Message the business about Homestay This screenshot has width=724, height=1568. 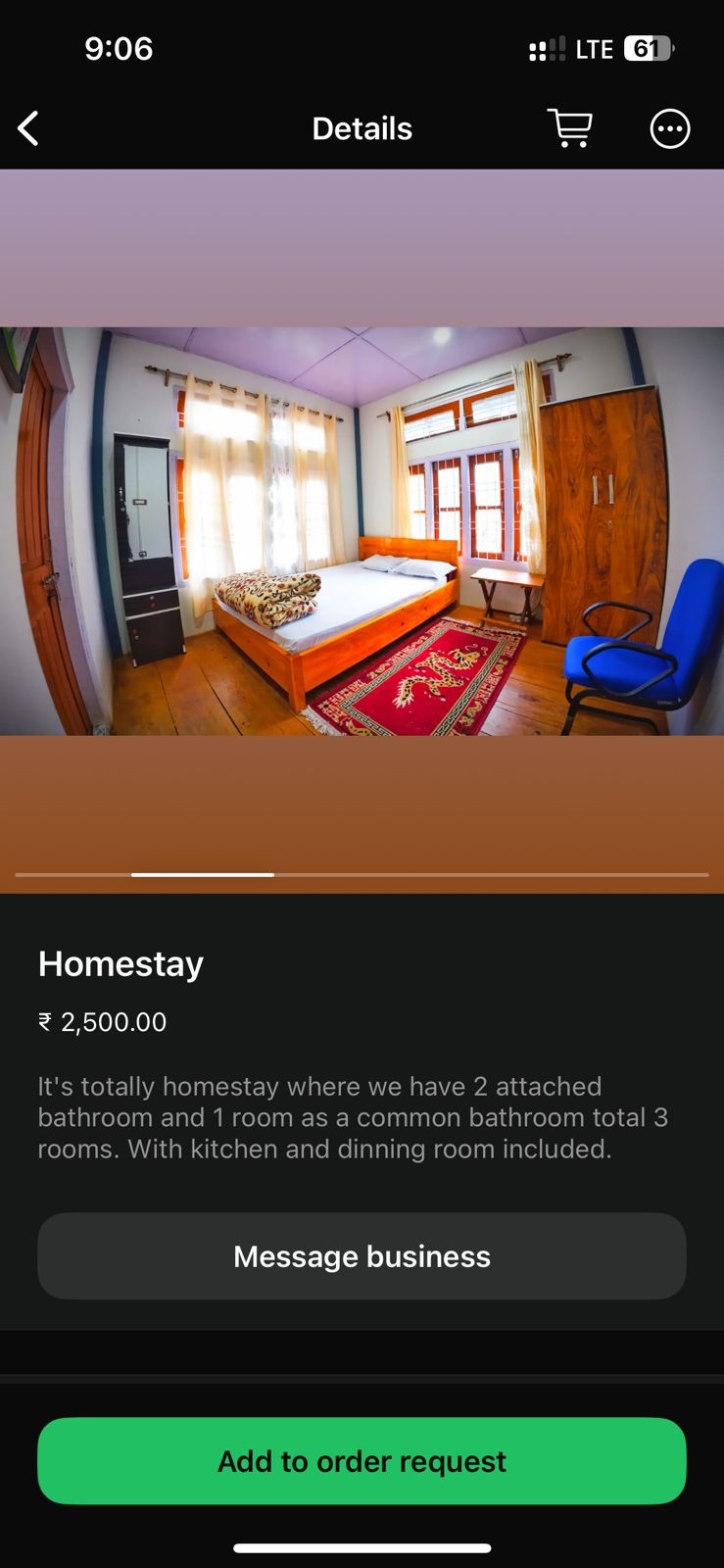(x=362, y=1256)
